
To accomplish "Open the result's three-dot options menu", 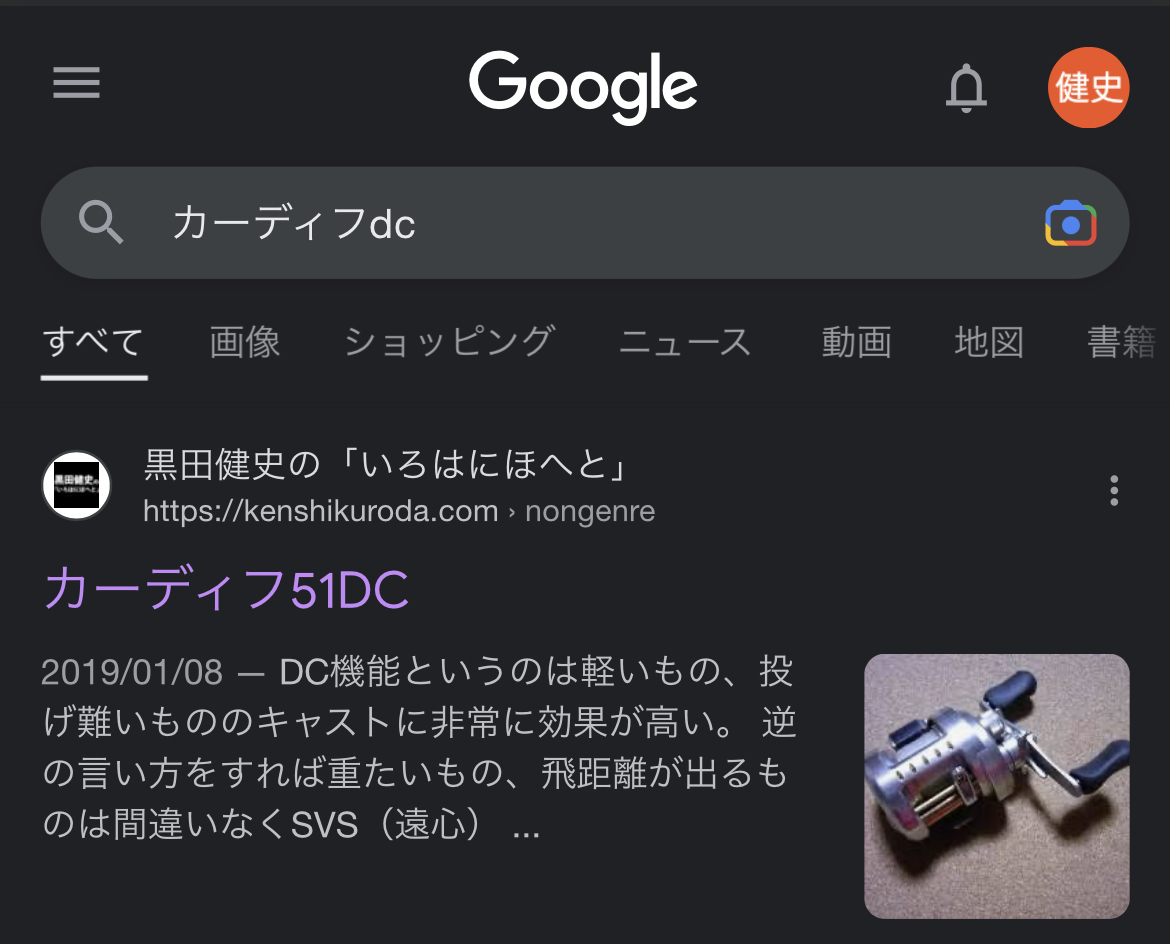I will tap(1114, 490).
